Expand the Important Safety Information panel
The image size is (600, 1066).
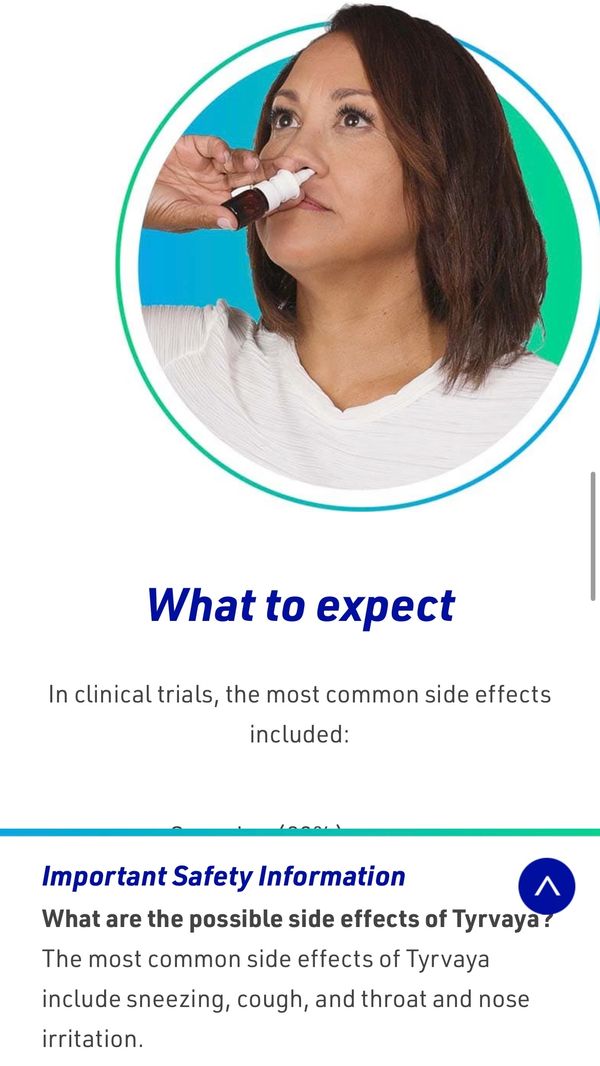(546, 886)
